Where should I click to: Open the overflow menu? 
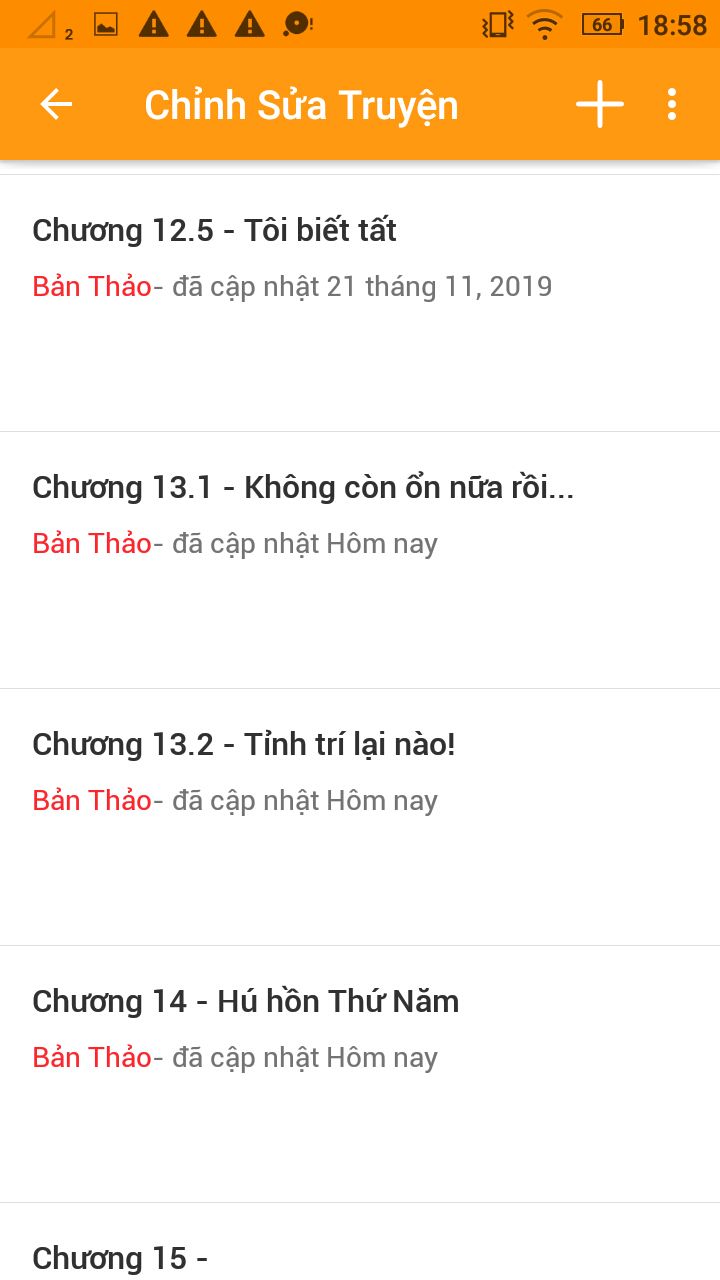672,104
